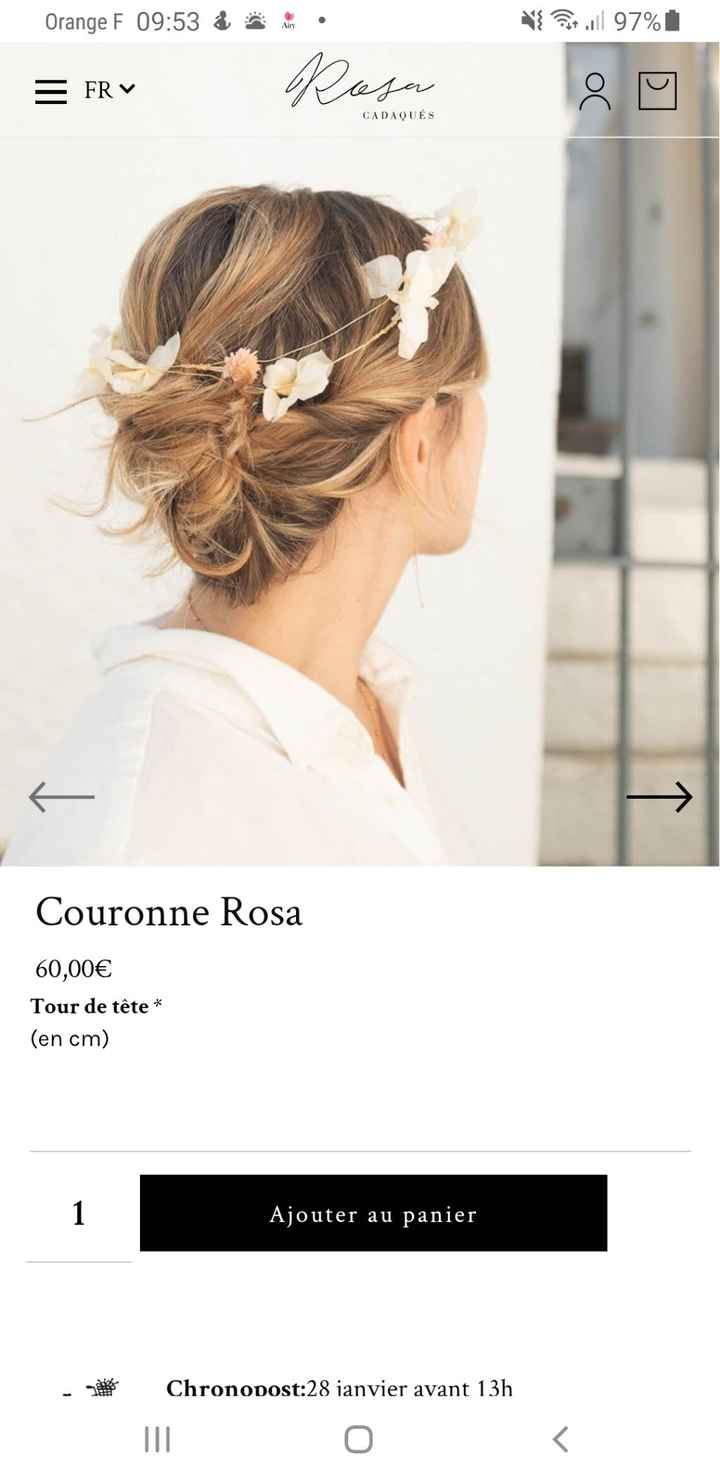Tap the Orange F carrier label
The image size is (720, 1480).
click(84, 21)
